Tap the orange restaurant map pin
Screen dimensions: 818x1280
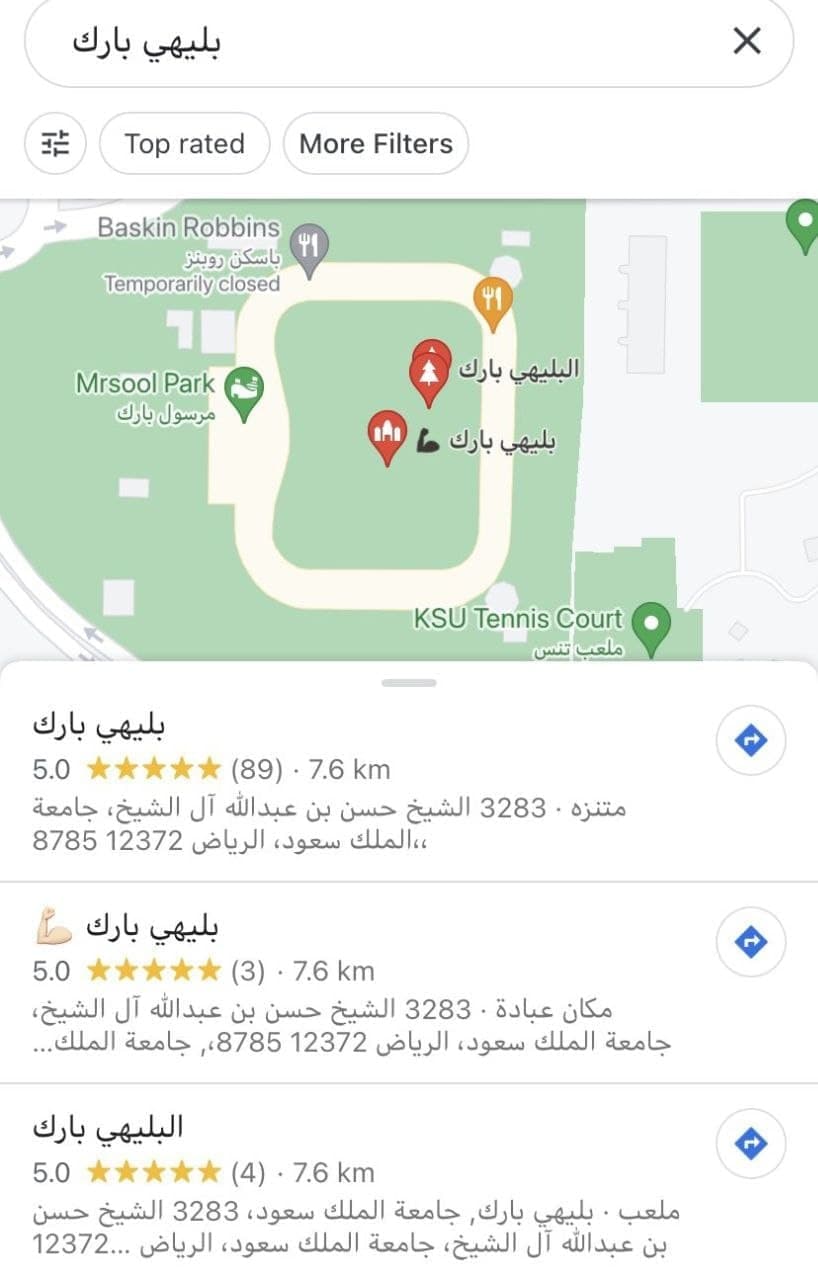tap(492, 300)
